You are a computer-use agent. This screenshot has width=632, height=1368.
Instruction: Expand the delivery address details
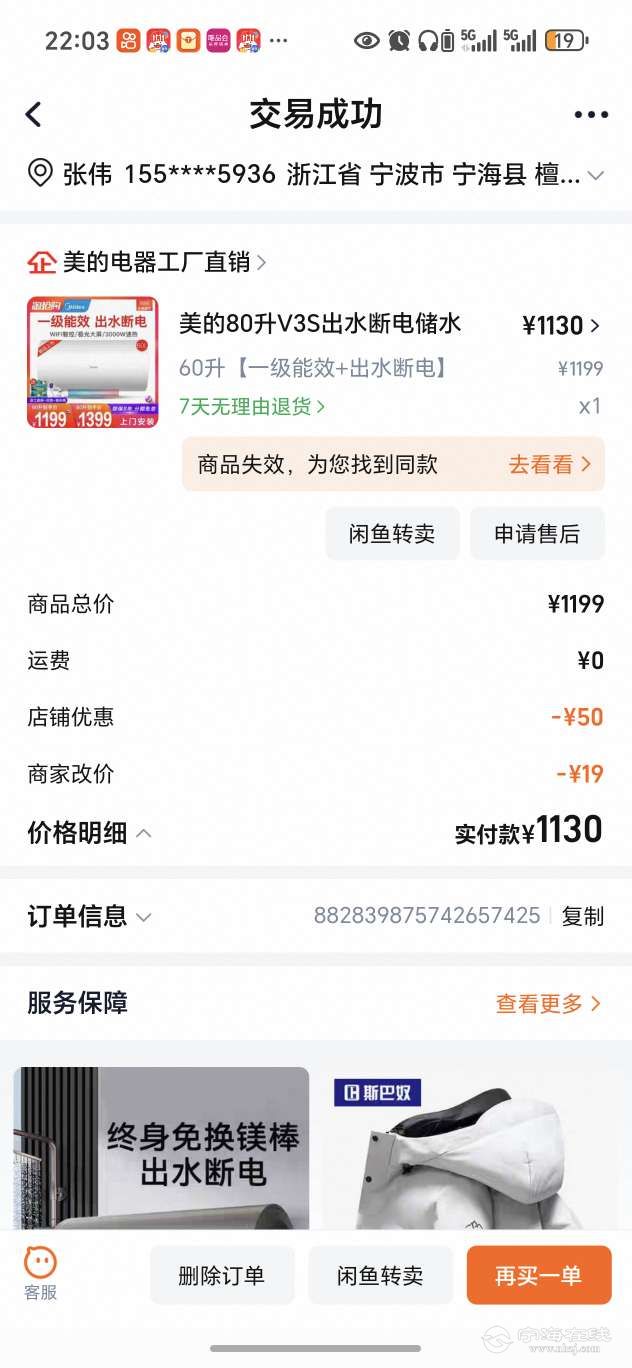click(595, 176)
